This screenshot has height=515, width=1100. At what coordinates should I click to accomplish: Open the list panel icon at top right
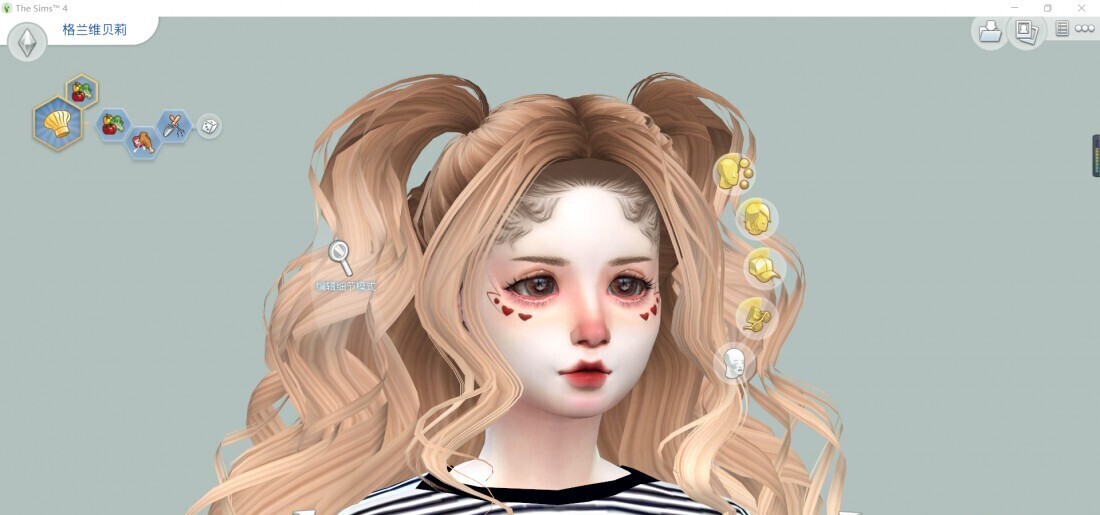pos(1062,29)
